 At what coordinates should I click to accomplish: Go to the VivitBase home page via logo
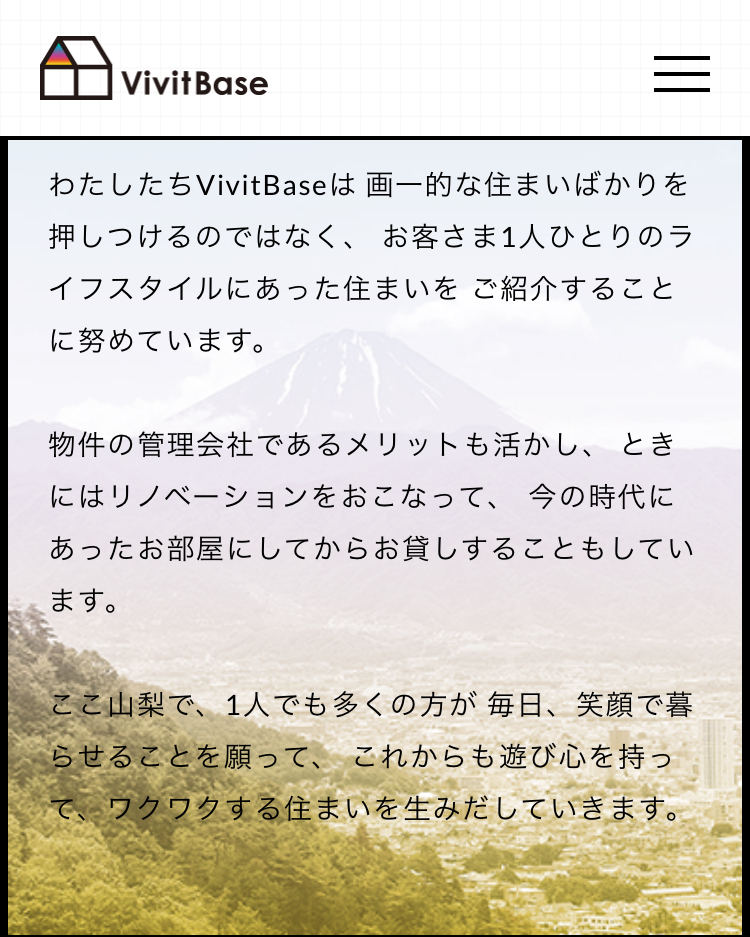point(154,69)
